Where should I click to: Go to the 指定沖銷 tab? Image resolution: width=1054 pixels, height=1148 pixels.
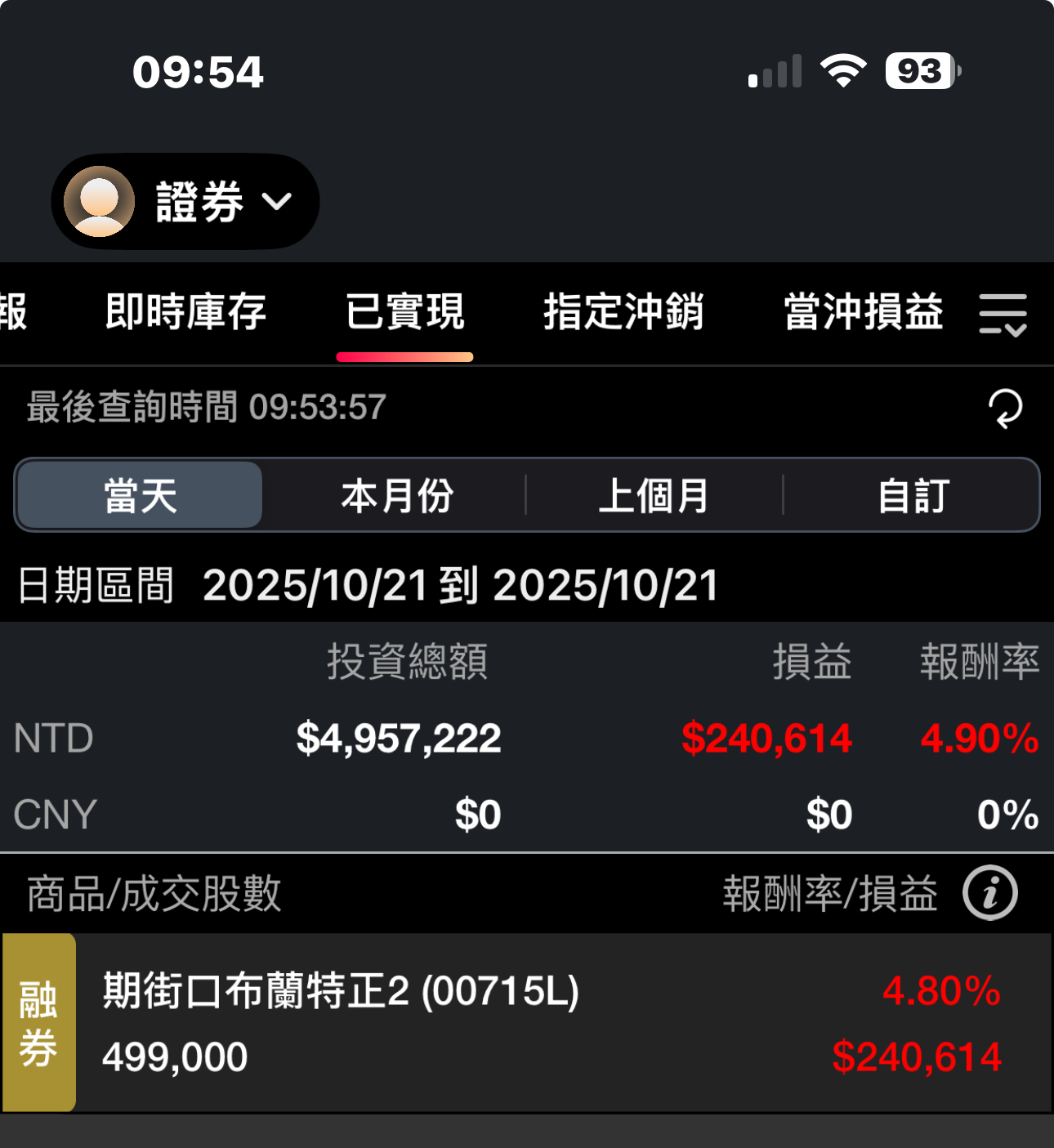[x=623, y=312]
